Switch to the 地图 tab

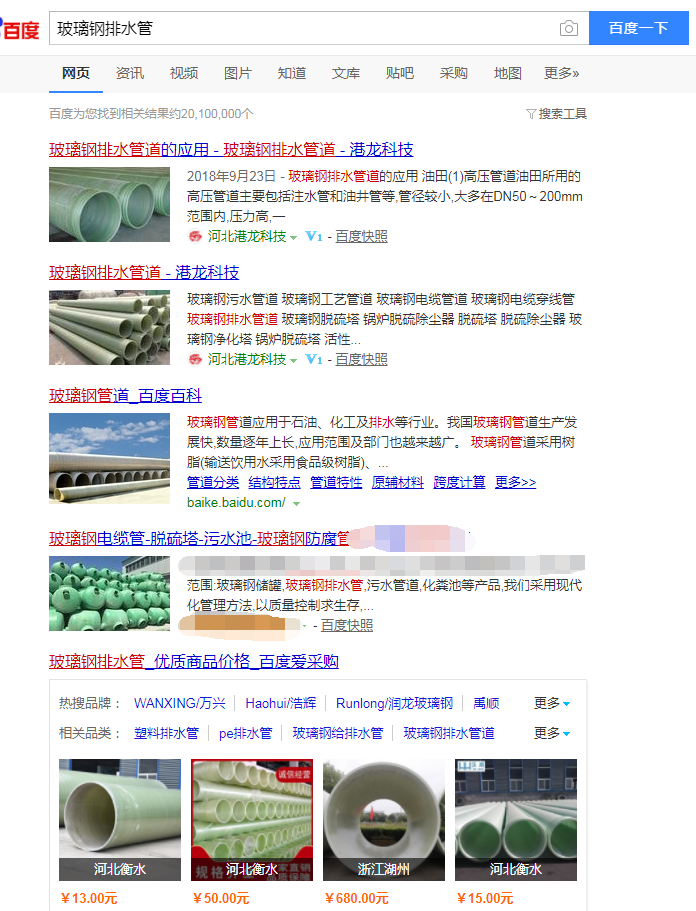click(x=508, y=73)
